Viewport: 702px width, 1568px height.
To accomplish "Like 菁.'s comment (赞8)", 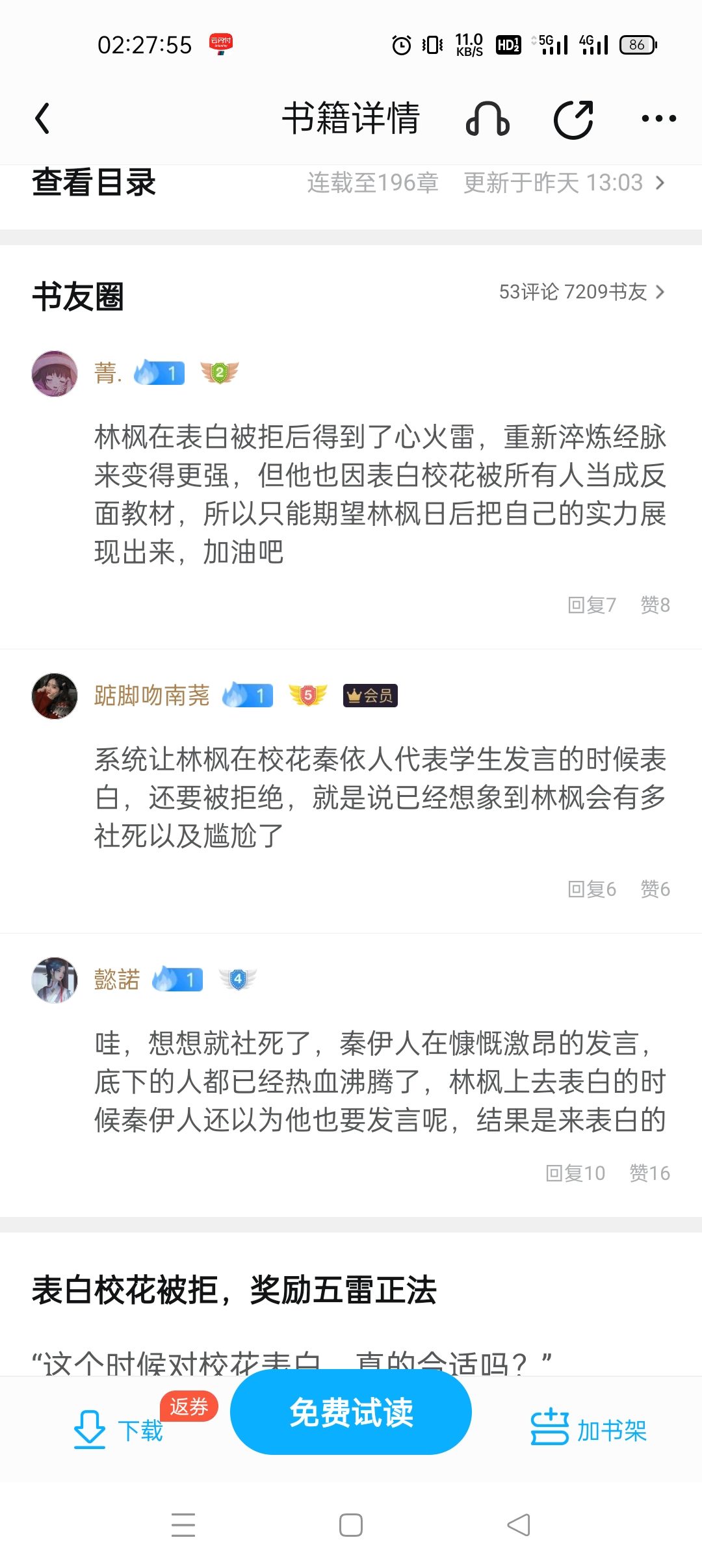I will pyautogui.click(x=655, y=605).
